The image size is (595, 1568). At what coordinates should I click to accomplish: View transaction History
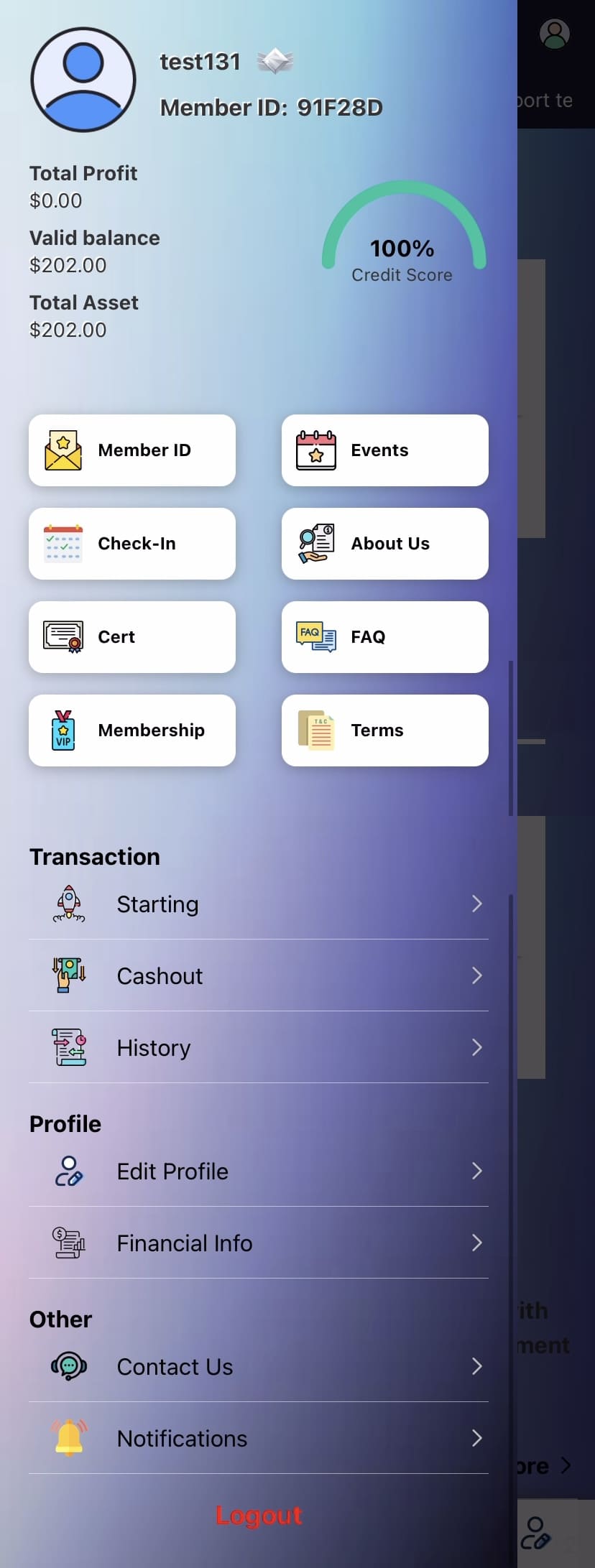pos(259,1048)
